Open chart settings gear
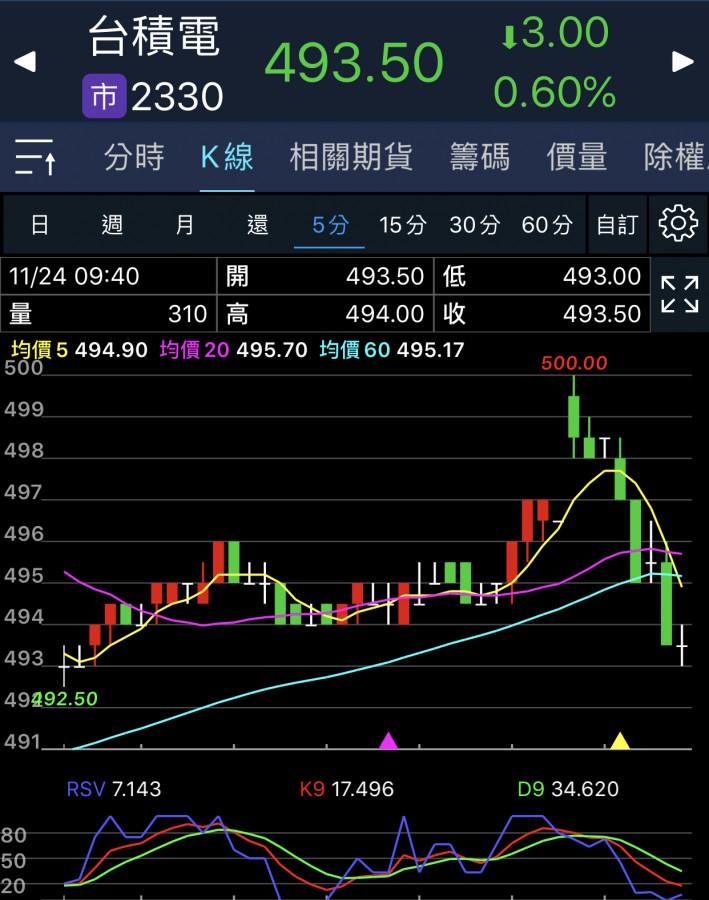Image resolution: width=709 pixels, height=900 pixels. click(678, 223)
